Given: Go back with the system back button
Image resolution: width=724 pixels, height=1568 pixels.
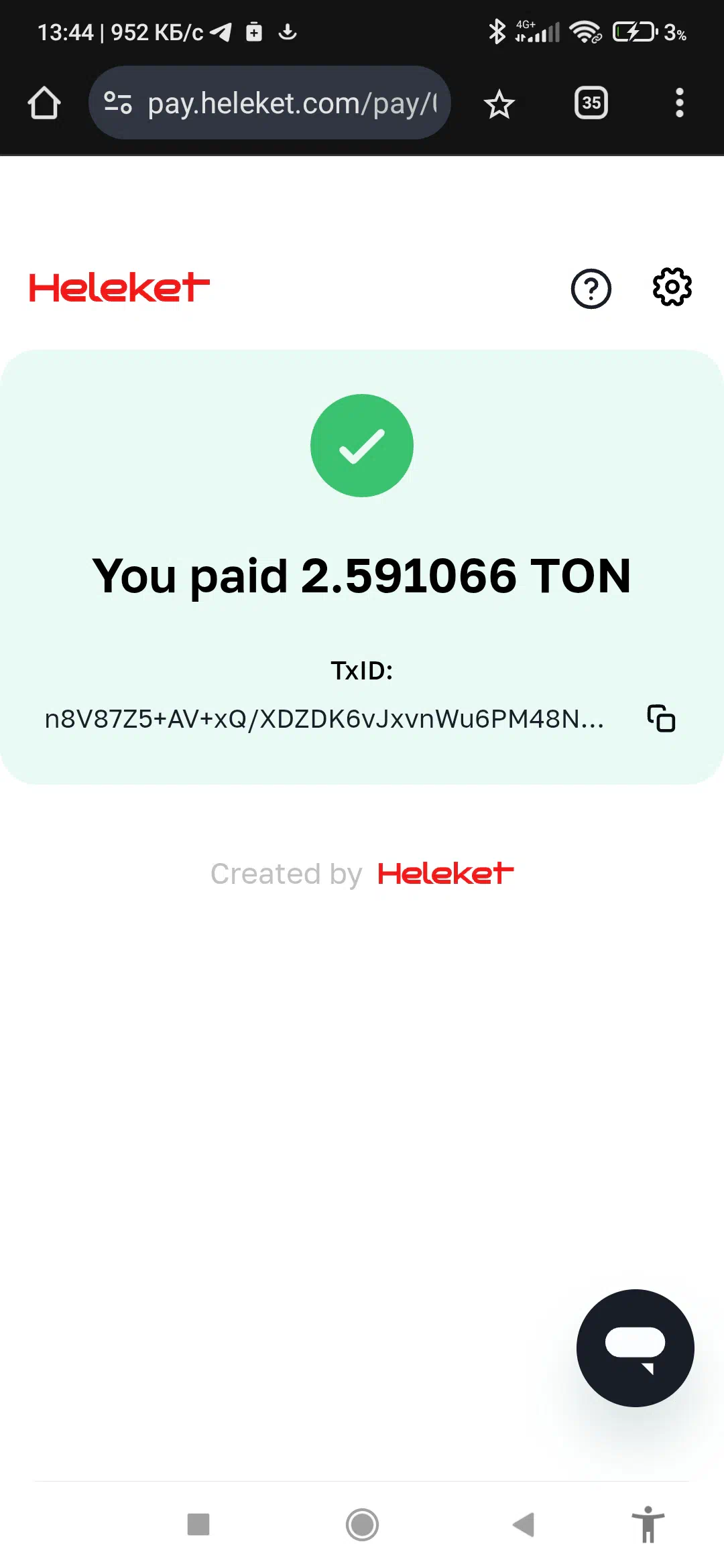Looking at the screenshot, I should click(x=524, y=1524).
